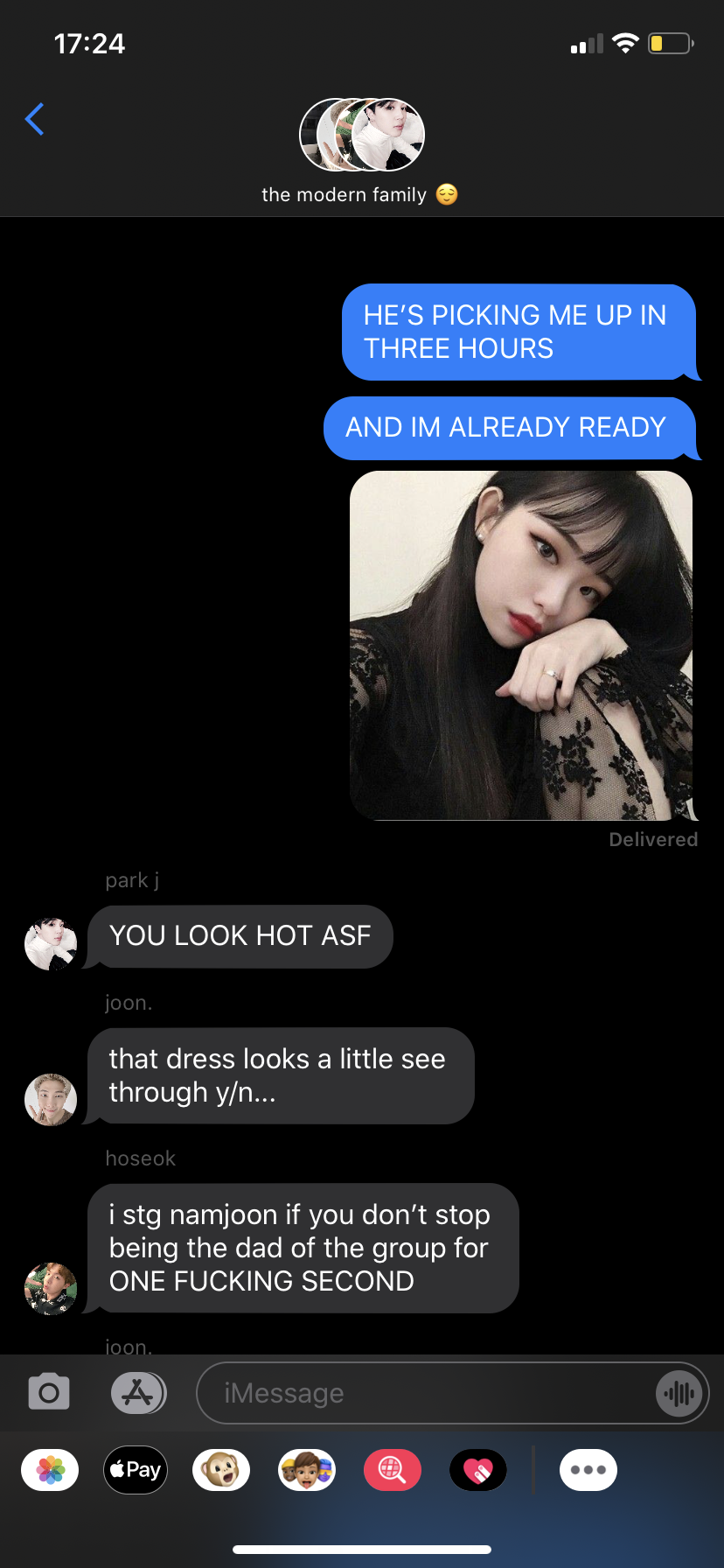Tap the iMessage text field

click(428, 1393)
